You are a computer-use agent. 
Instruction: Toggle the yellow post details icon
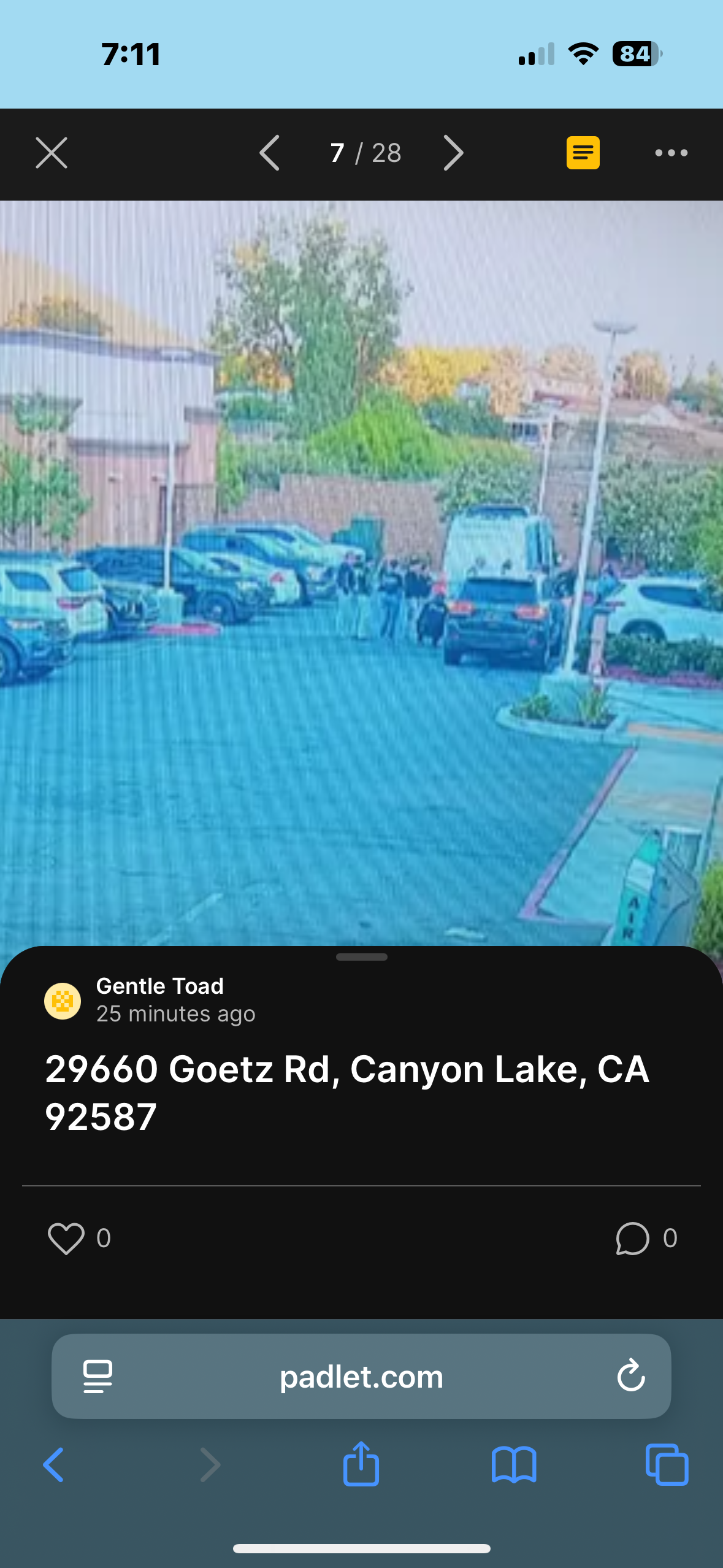pos(583,153)
